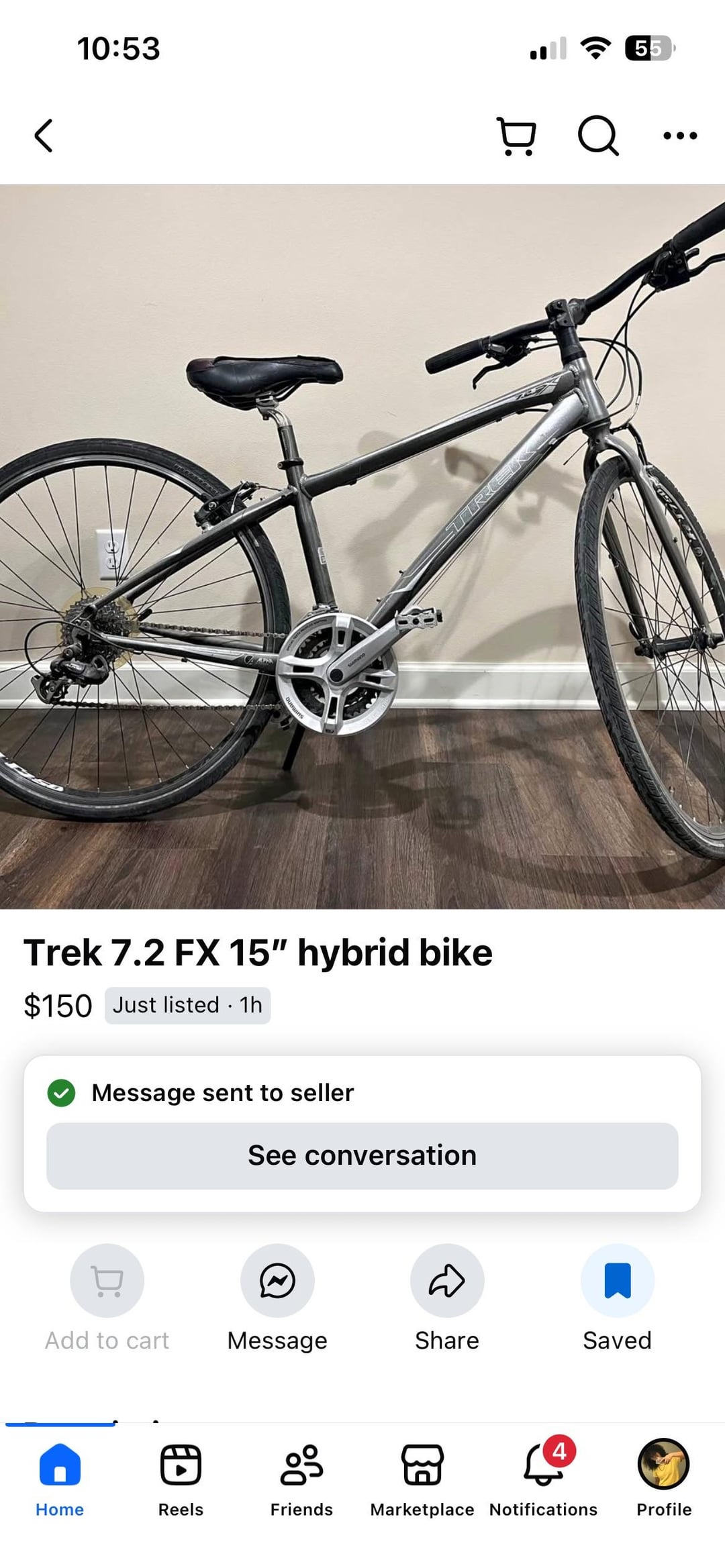Message the seller via Messenger icon
725x1568 pixels.
pyautogui.click(x=277, y=1280)
